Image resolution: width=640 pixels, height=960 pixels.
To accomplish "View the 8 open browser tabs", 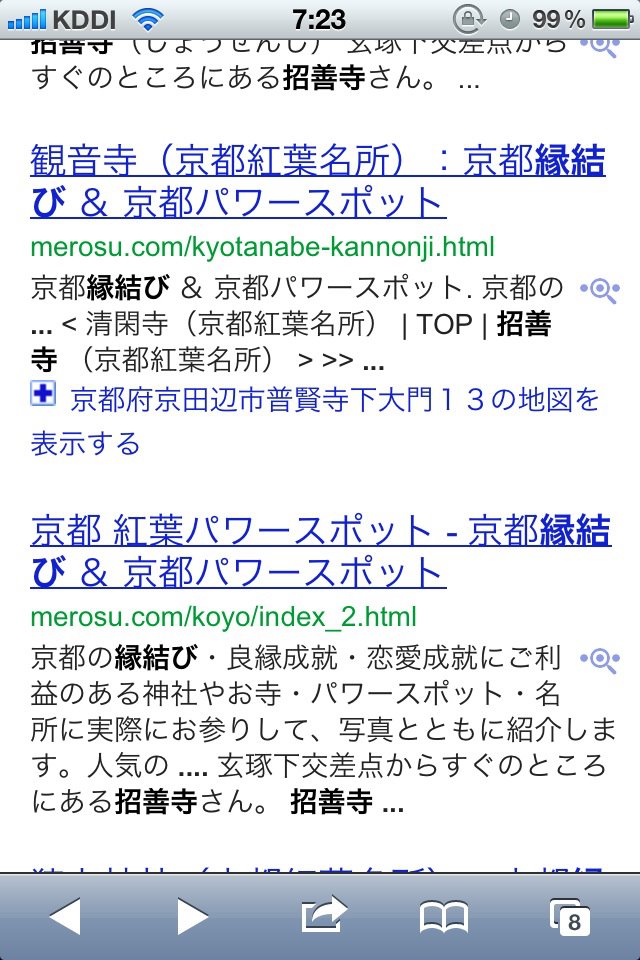I will click(x=570, y=916).
